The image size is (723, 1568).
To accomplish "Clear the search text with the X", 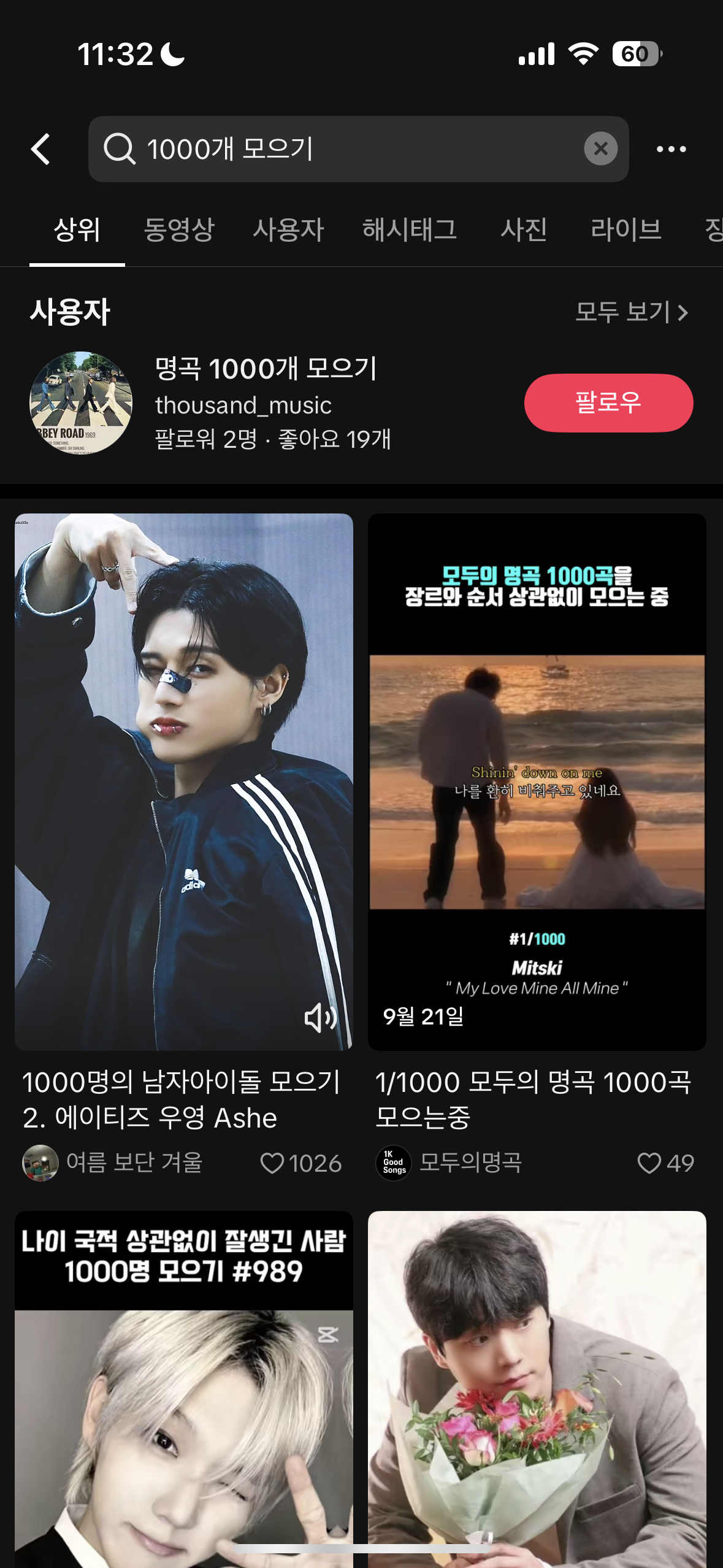I will tap(600, 148).
